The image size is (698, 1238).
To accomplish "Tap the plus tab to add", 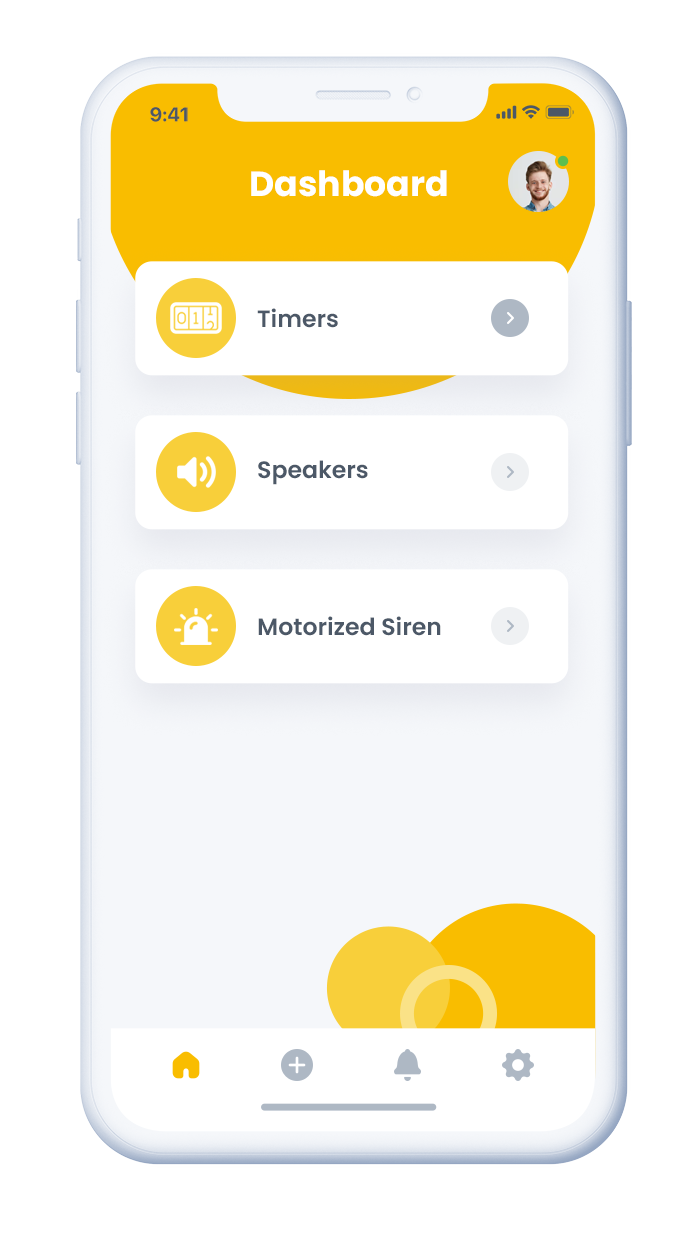I will pyautogui.click(x=297, y=1065).
